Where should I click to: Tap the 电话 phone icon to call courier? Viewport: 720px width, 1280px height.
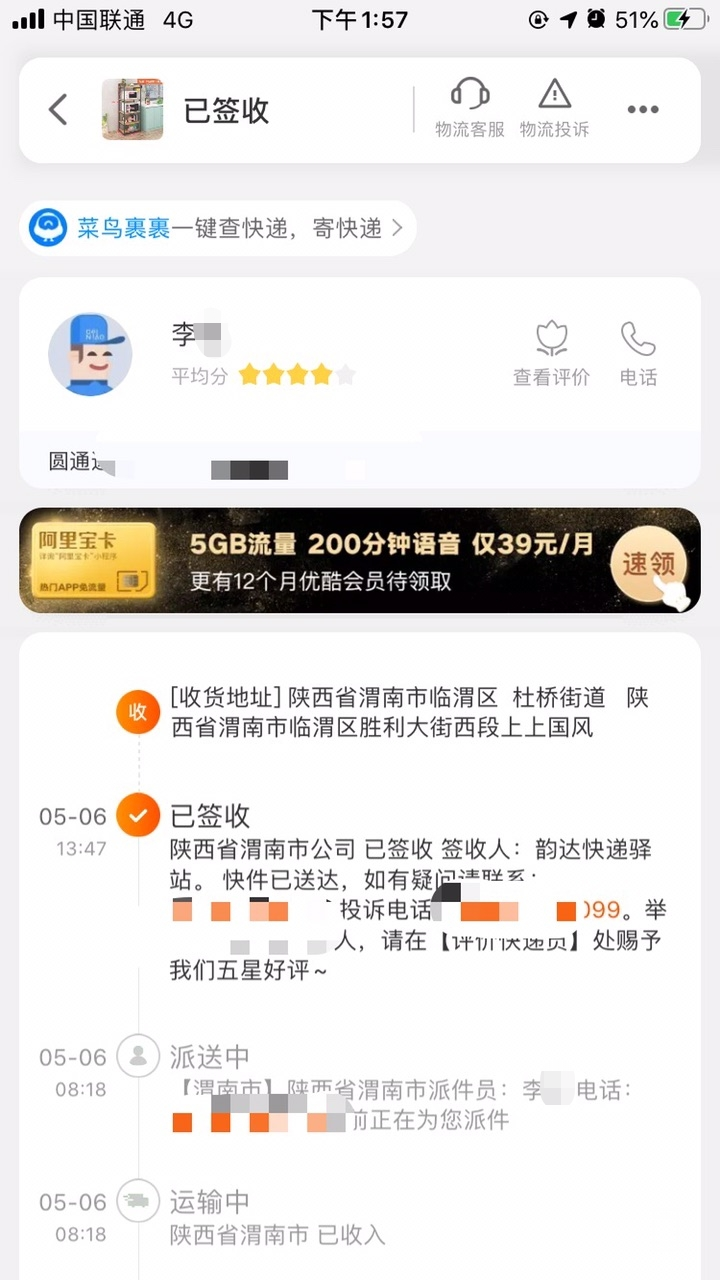pyautogui.click(x=638, y=352)
